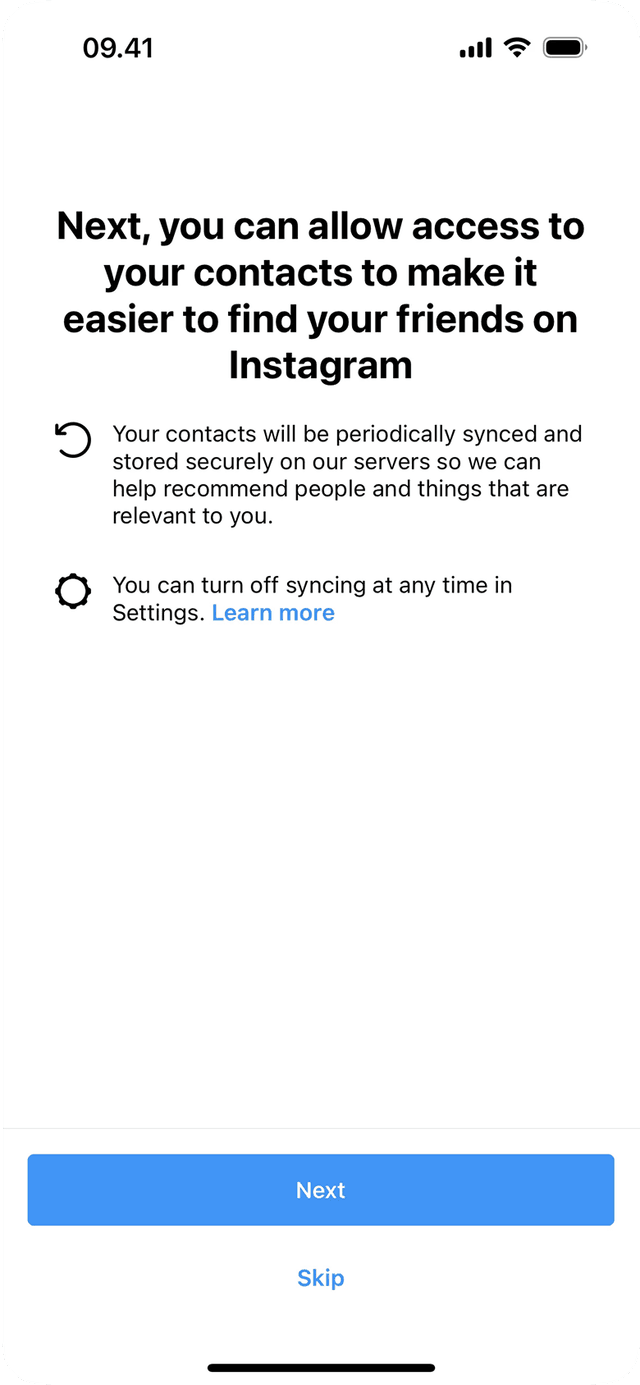Image resolution: width=640 pixels, height=1385 pixels.
Task: Skip contact syncing
Action: [320, 1278]
